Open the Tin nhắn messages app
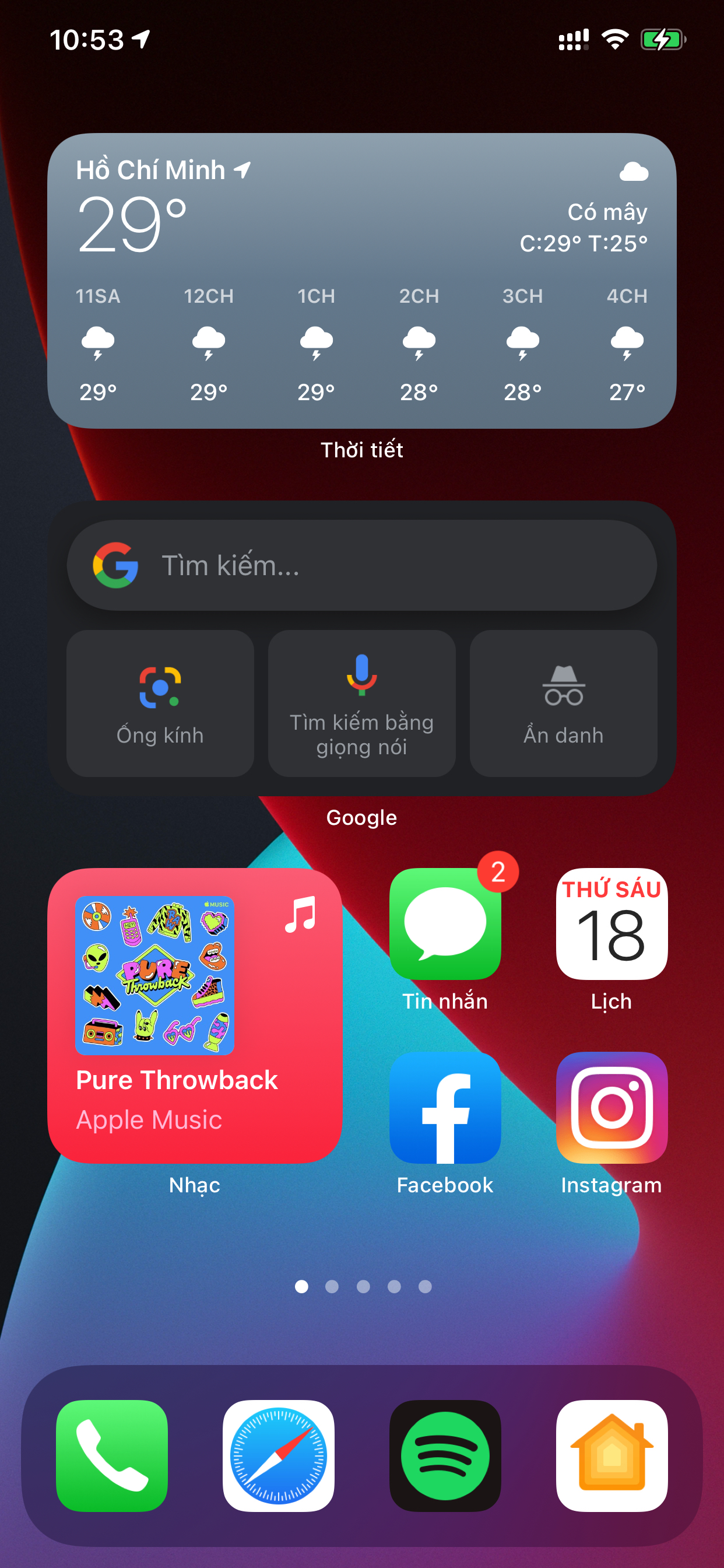The width and height of the screenshot is (724, 1568). click(x=445, y=924)
